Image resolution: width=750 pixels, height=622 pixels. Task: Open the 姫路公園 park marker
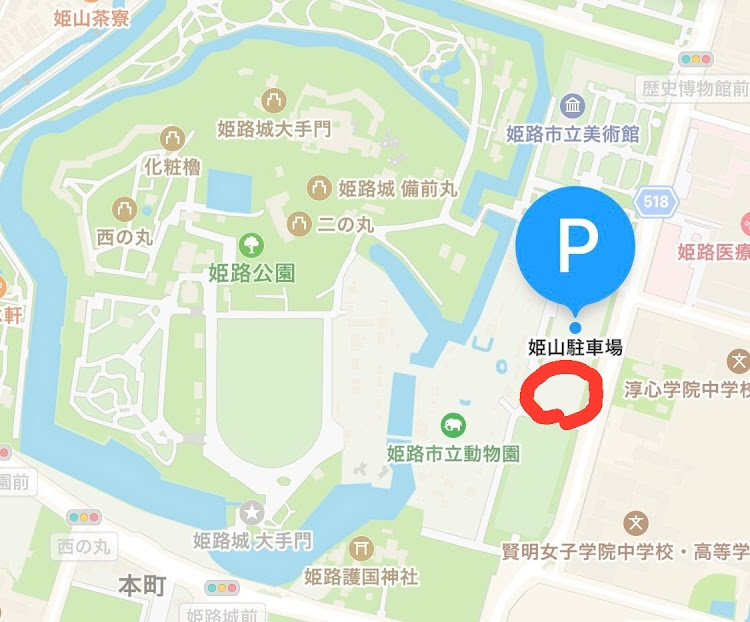pyautogui.click(x=251, y=243)
